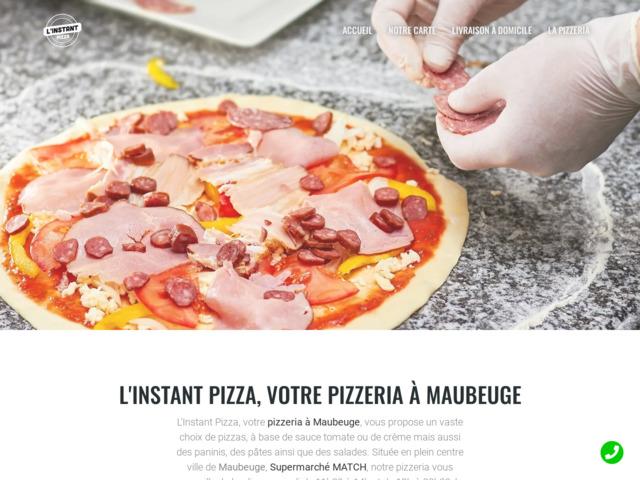Select La Pizzeria in the menu
640x480 pixels.
click(568, 30)
